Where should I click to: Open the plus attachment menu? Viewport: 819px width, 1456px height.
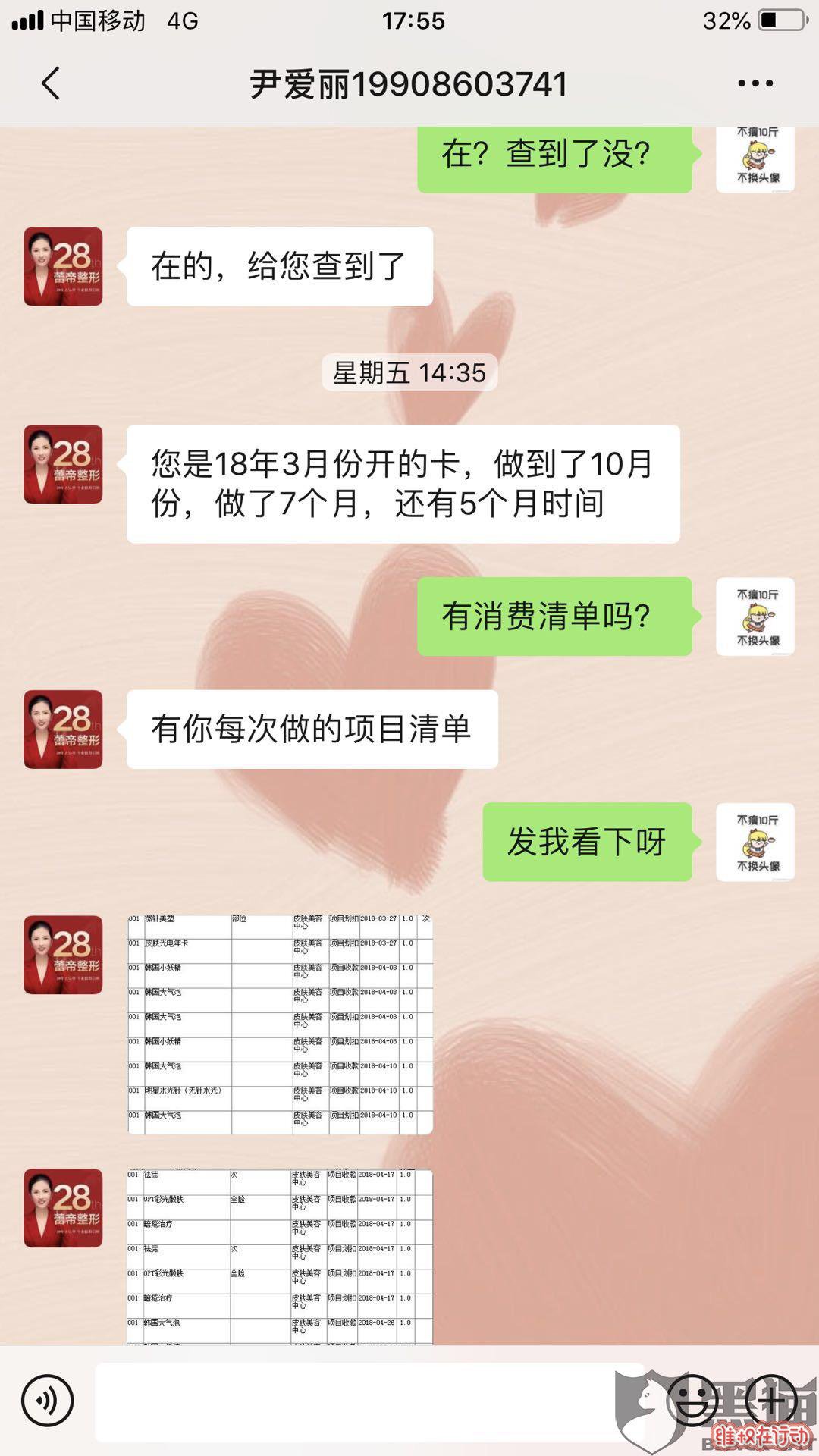tap(771, 1401)
